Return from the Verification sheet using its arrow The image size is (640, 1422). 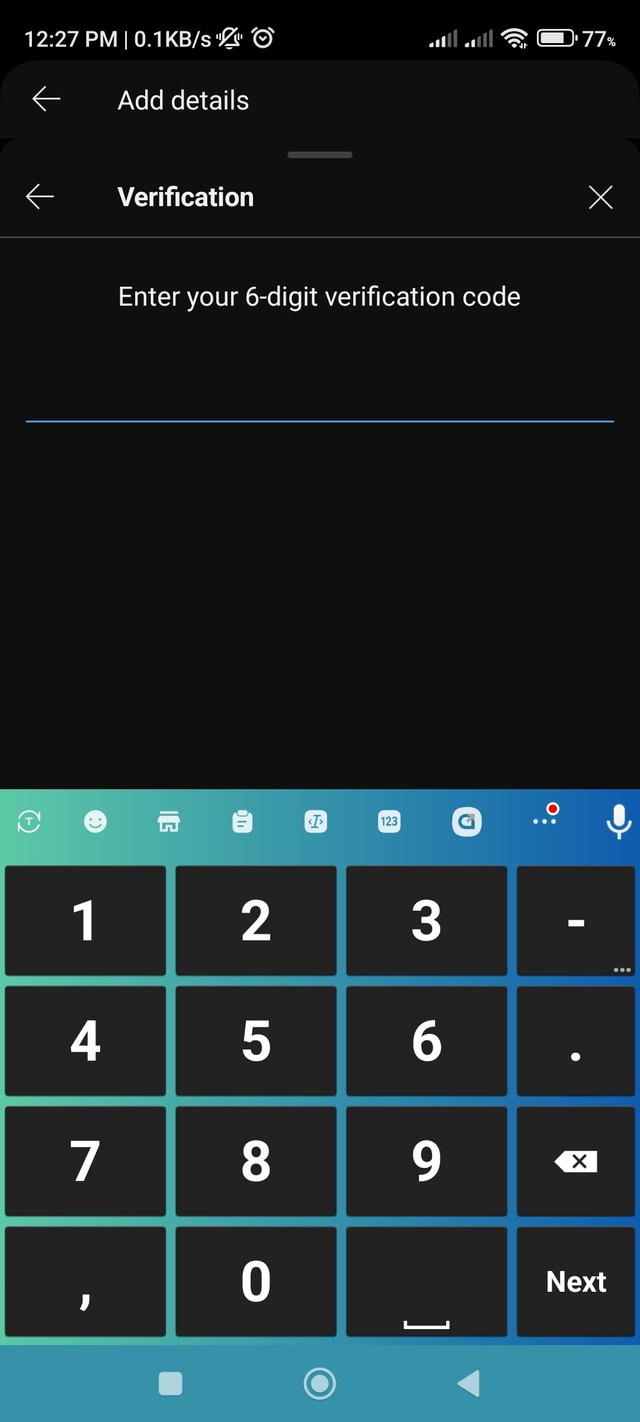[x=40, y=197]
